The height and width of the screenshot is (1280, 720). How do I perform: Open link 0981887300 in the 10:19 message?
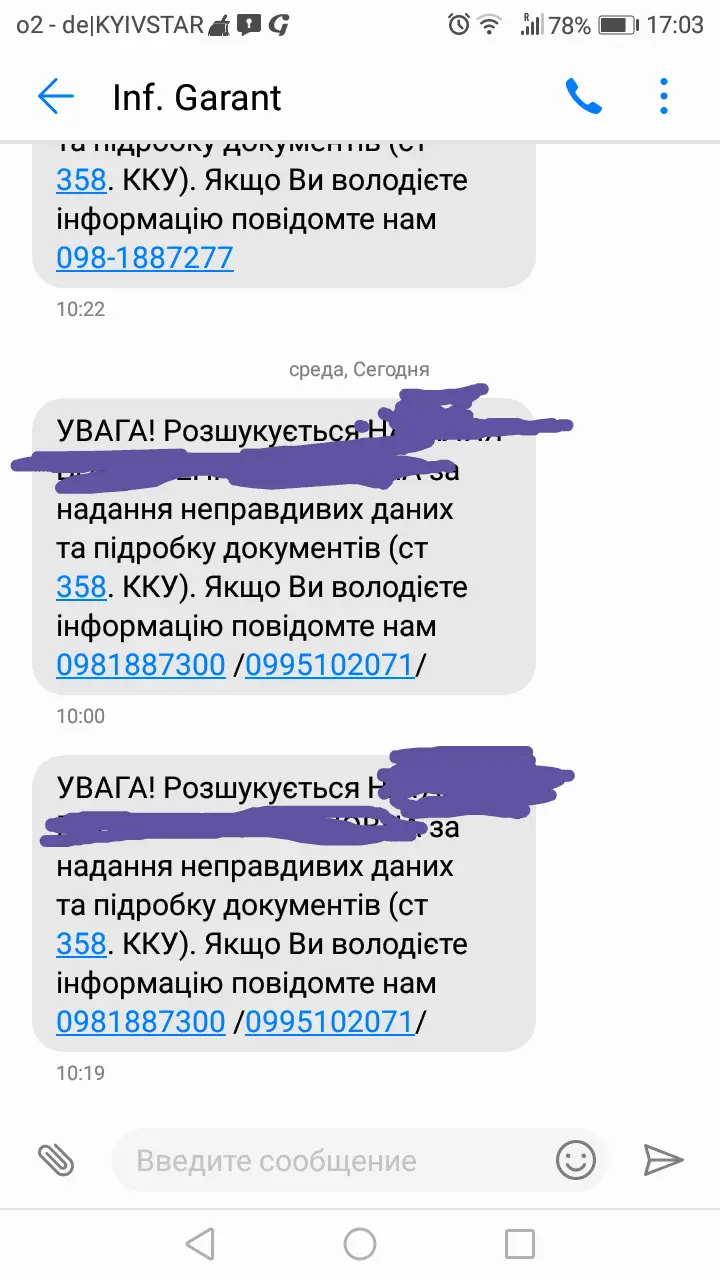click(141, 1022)
